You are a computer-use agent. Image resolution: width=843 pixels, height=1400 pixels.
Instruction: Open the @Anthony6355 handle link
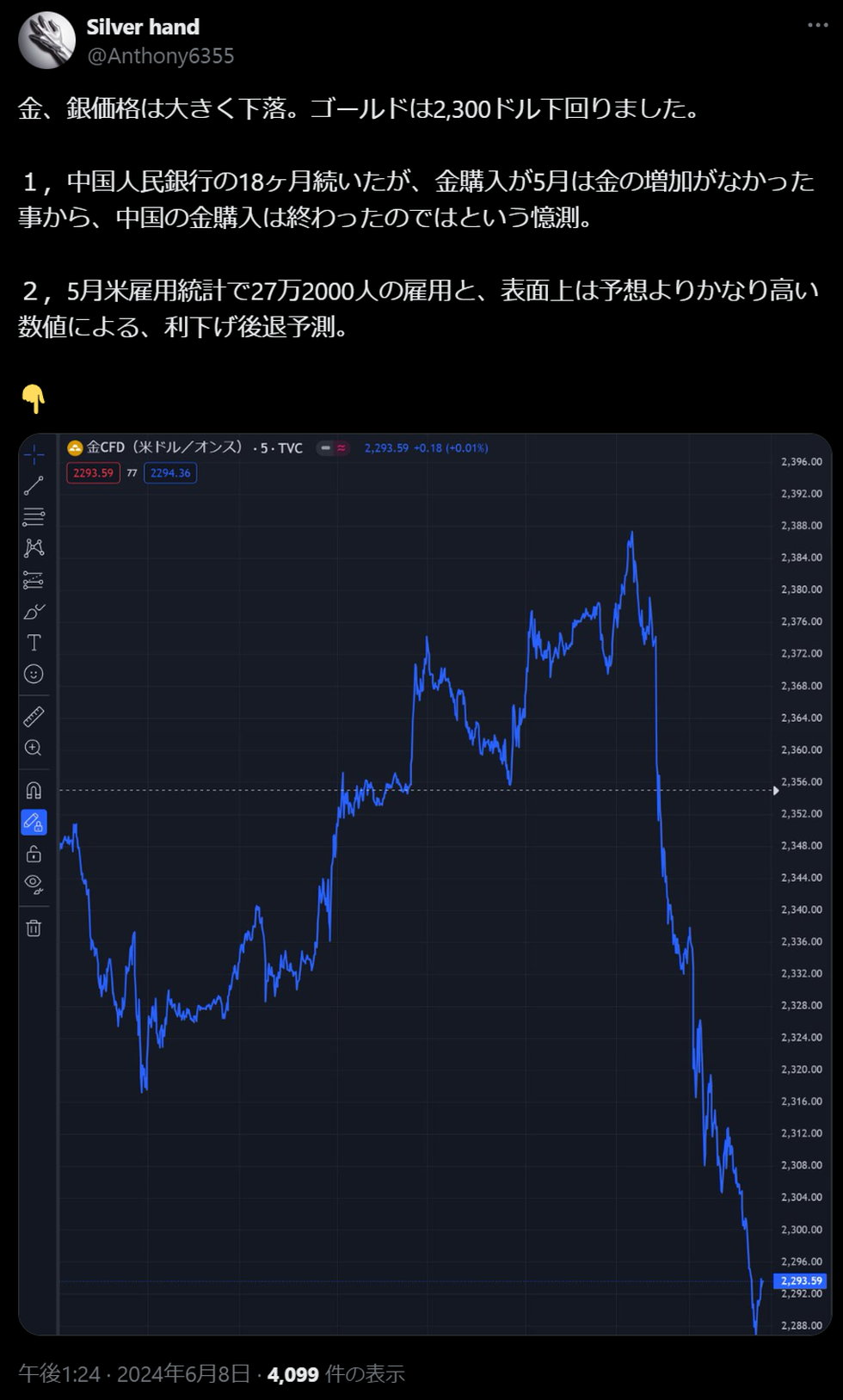click(160, 56)
